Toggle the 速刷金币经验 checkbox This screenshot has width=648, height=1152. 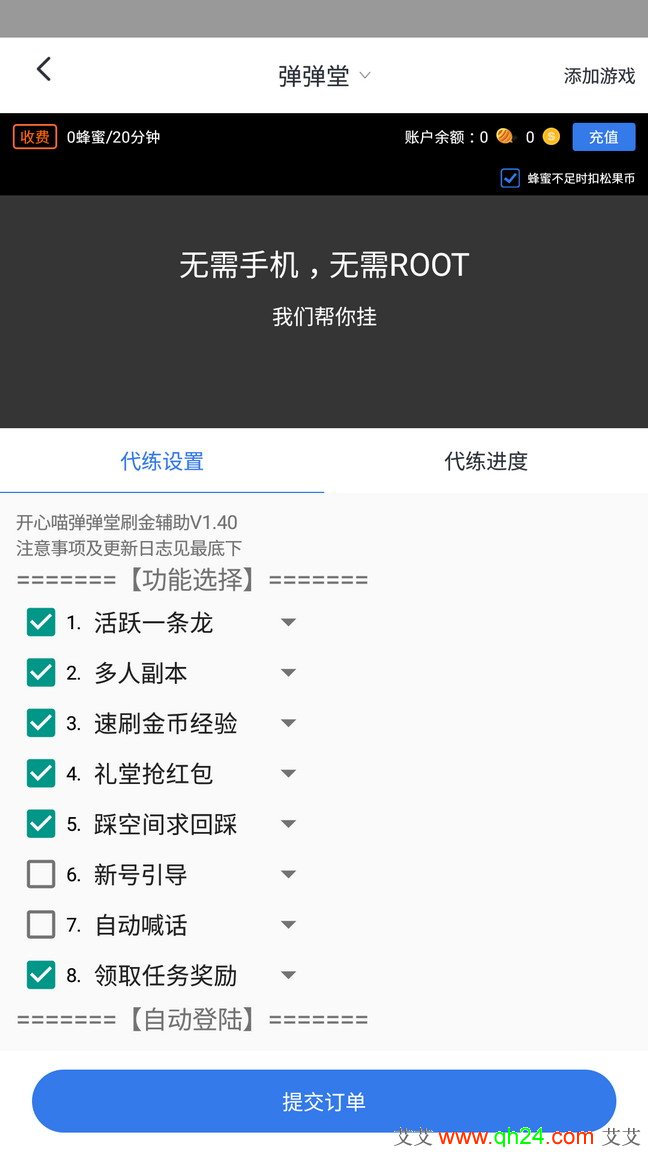tap(41, 723)
